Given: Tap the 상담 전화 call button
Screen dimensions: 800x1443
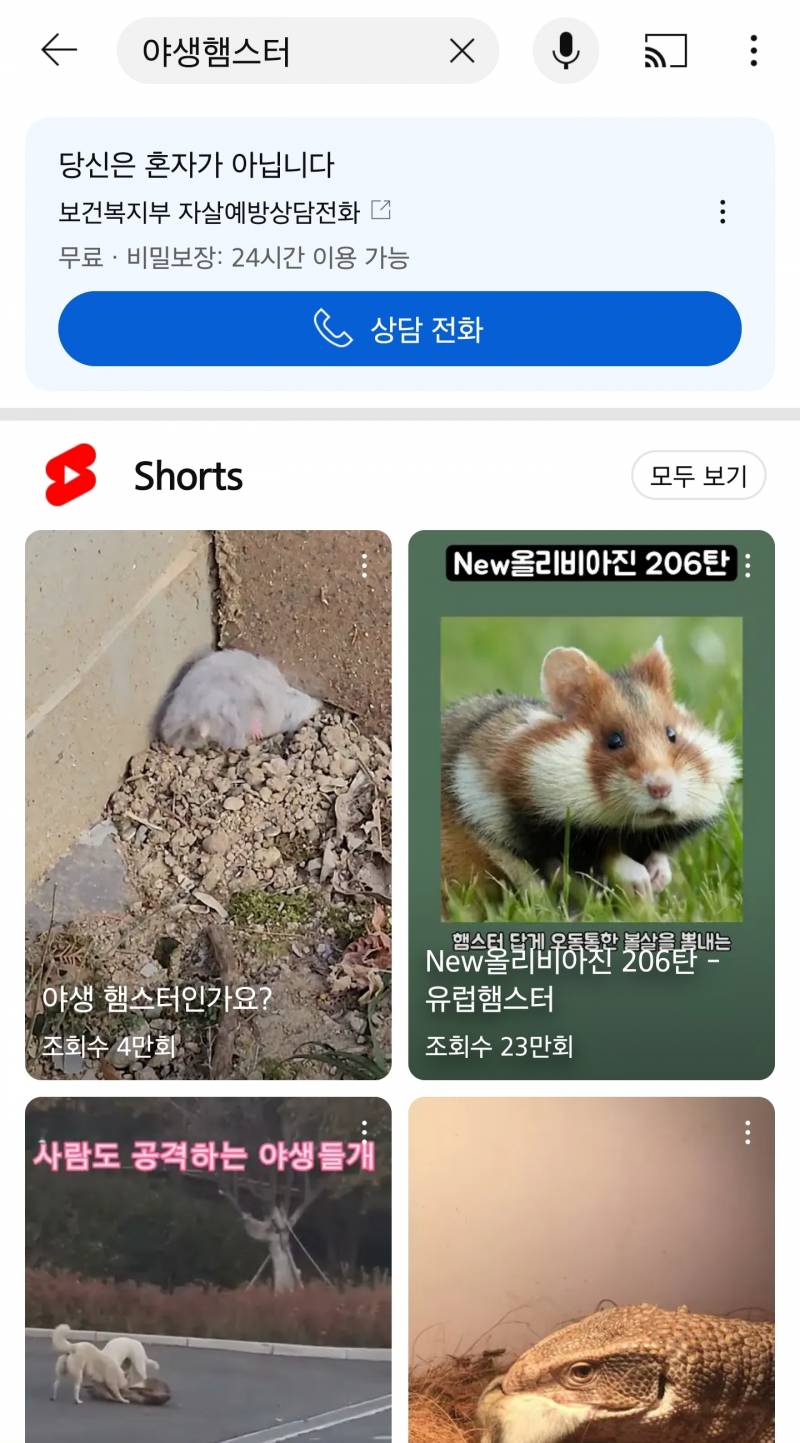Looking at the screenshot, I should (399, 328).
